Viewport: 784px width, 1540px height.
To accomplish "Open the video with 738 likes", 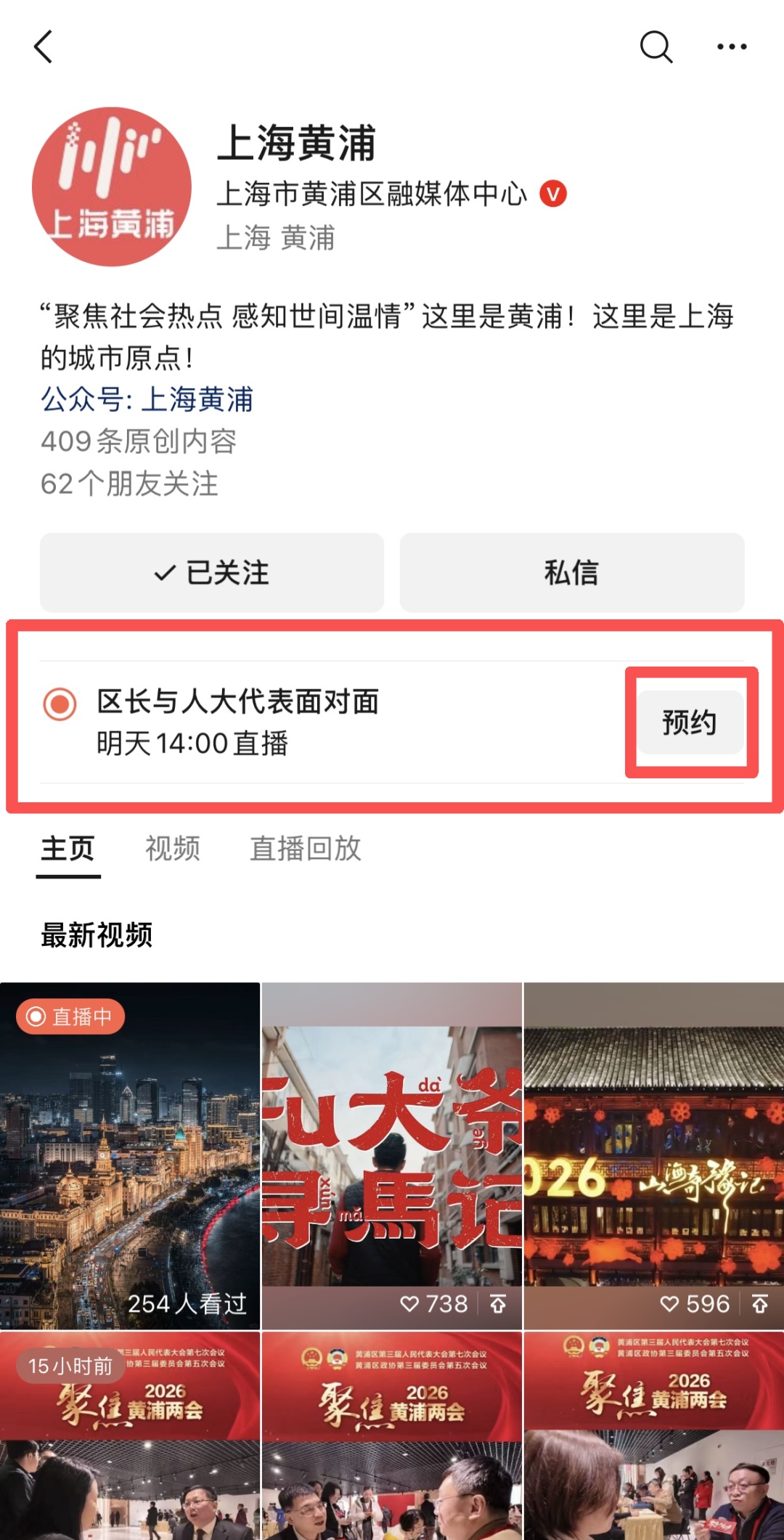I will click(x=392, y=1154).
